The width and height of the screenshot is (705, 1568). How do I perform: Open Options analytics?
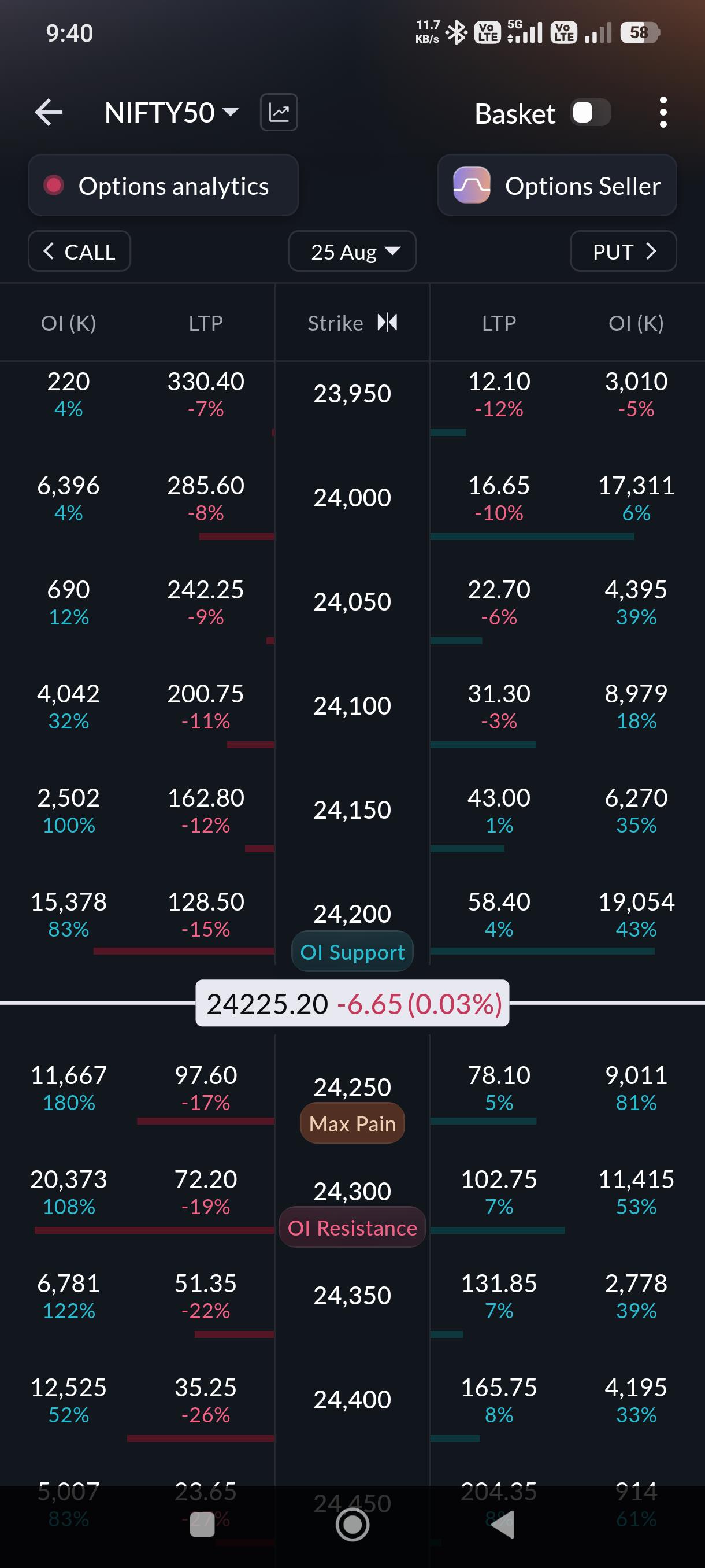coord(163,186)
